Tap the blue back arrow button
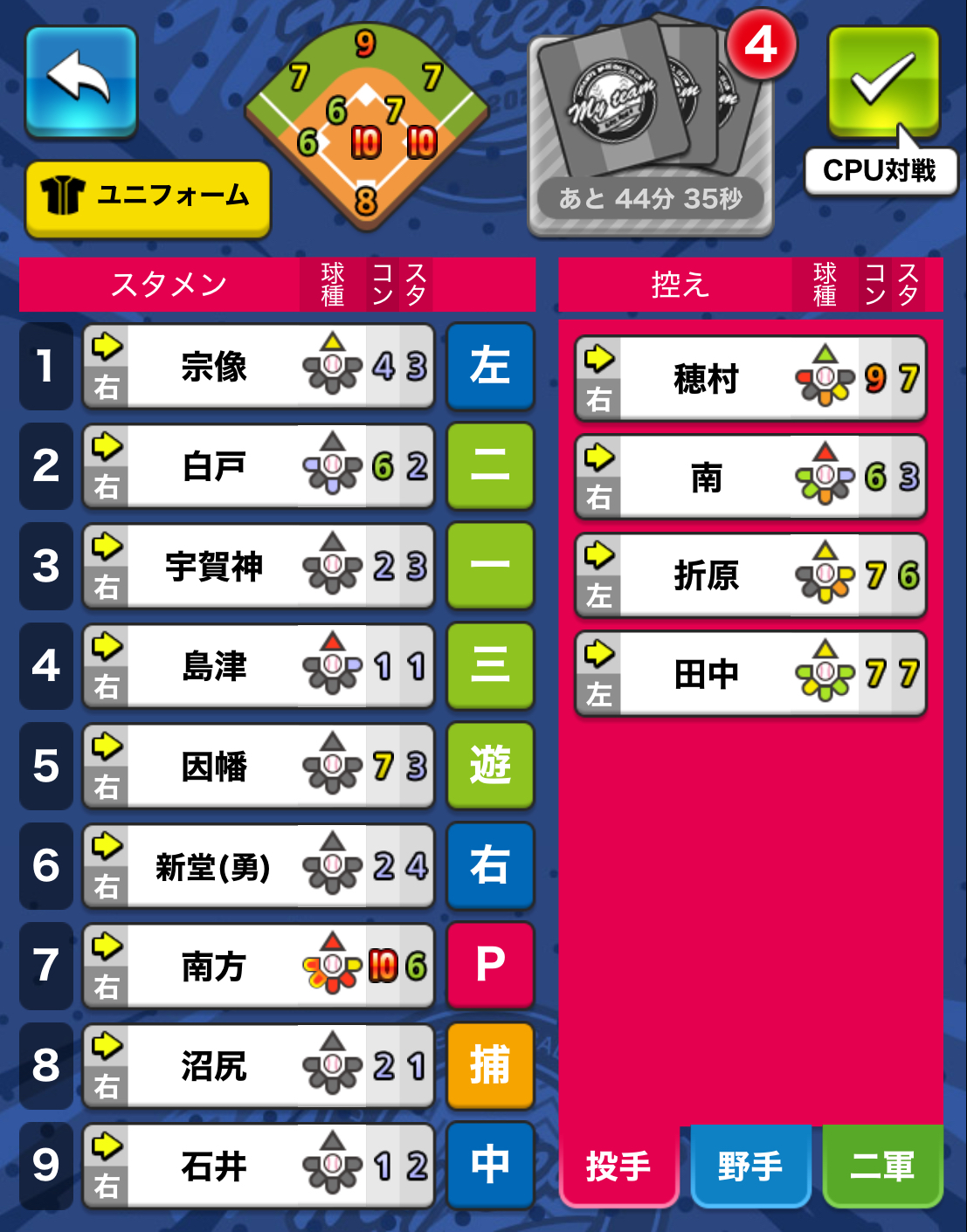The height and width of the screenshot is (1232, 967). pos(81,80)
